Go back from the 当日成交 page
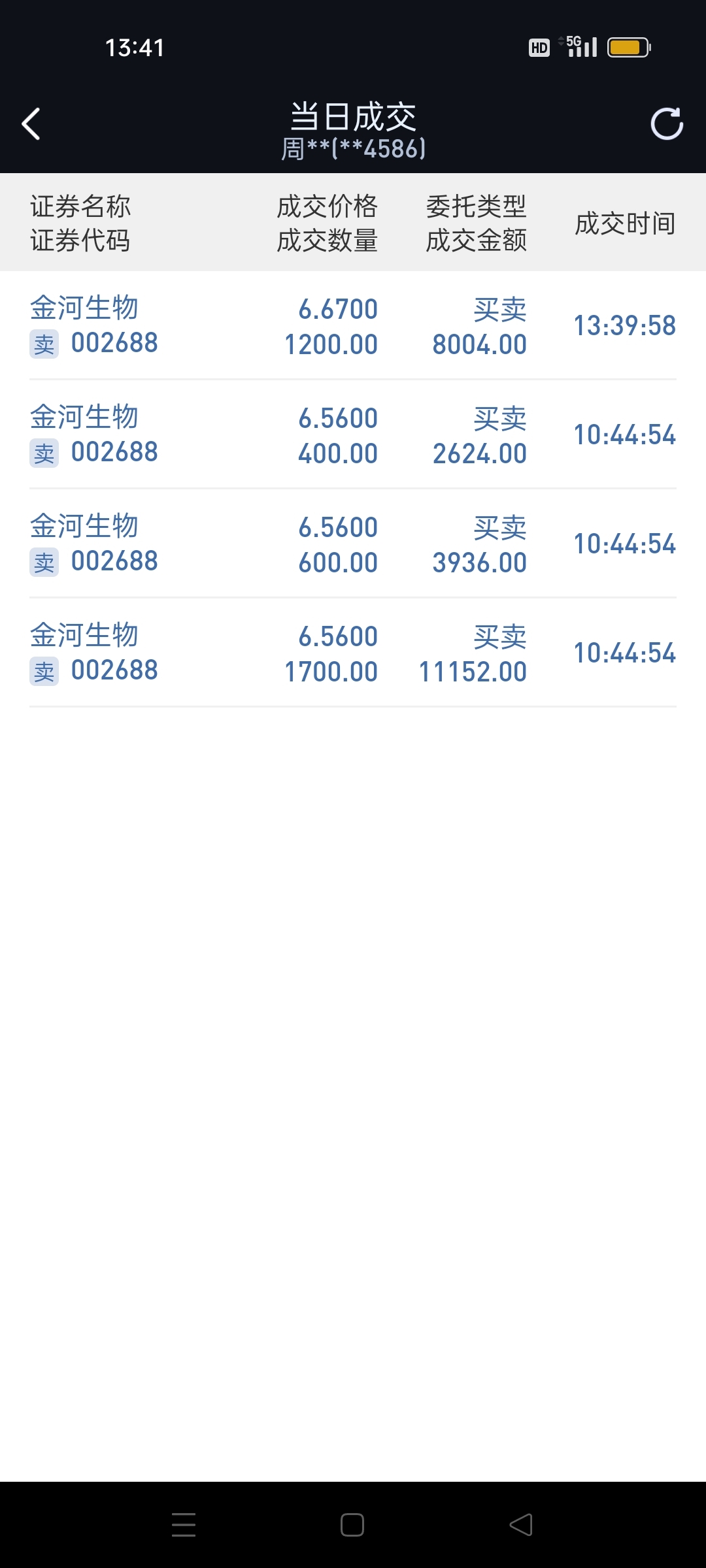This screenshot has height=1568, width=706. 31,124
